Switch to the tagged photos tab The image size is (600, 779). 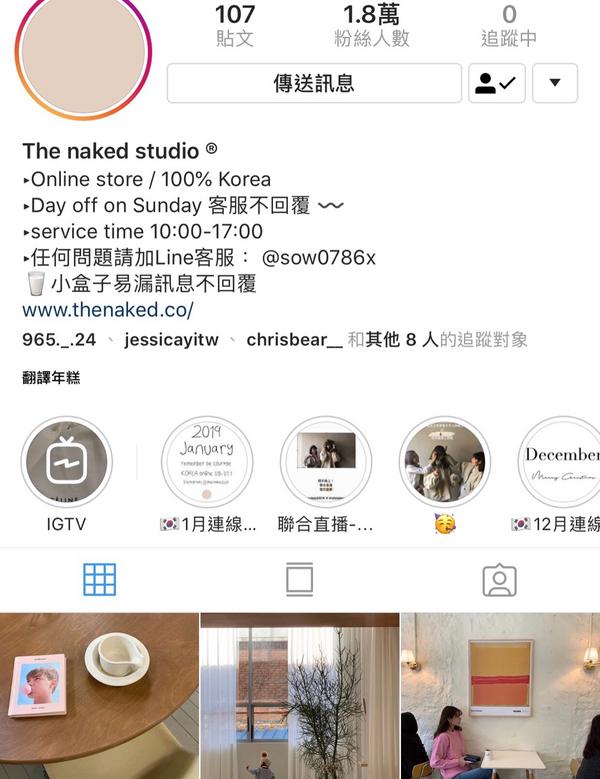[x=499, y=580]
